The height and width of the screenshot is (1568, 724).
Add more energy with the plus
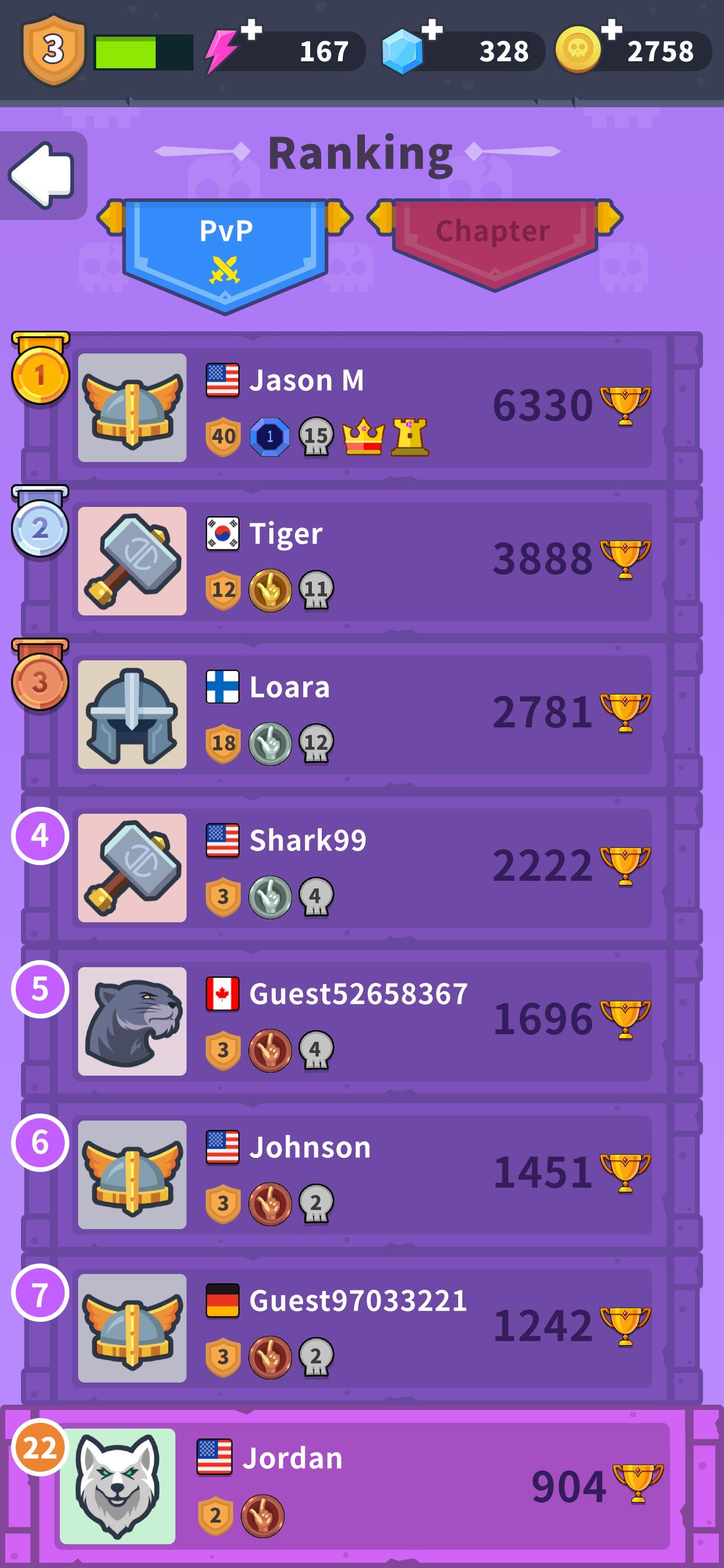[x=251, y=30]
